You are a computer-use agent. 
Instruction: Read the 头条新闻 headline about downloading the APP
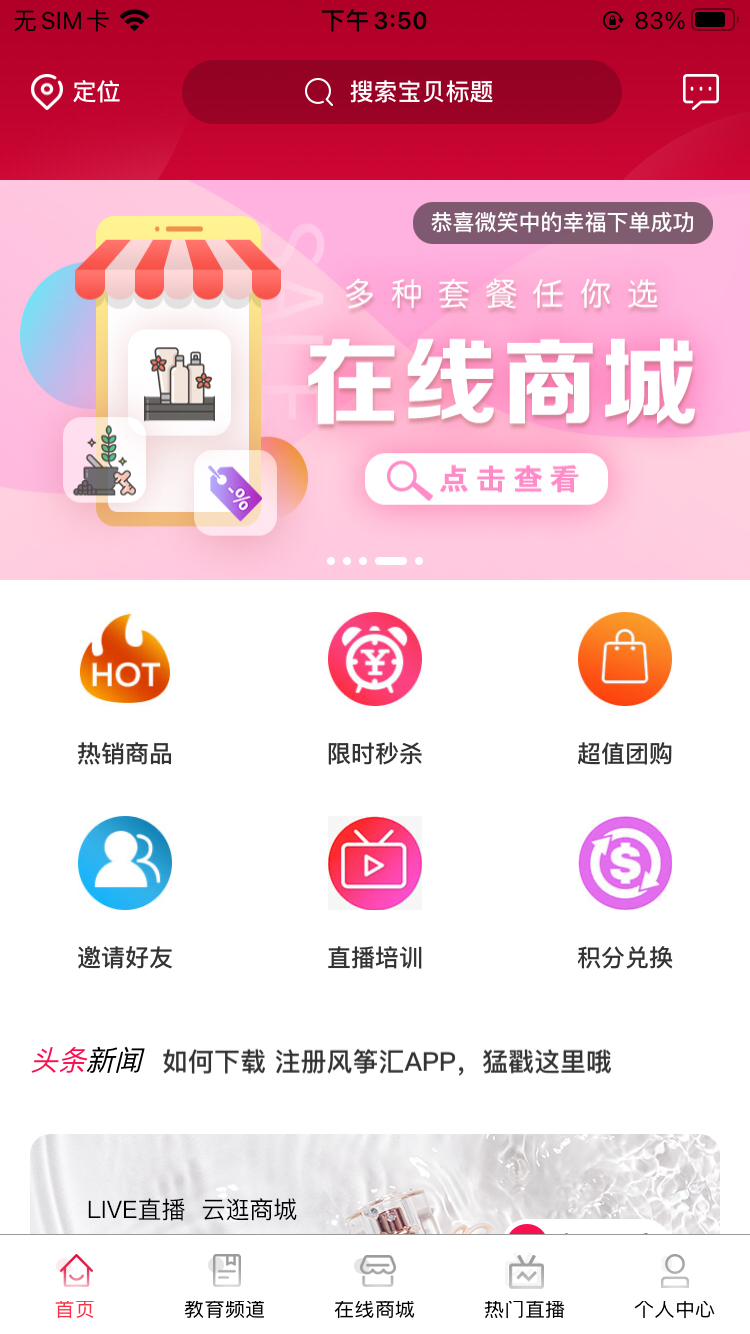pyautogui.click(x=386, y=1062)
